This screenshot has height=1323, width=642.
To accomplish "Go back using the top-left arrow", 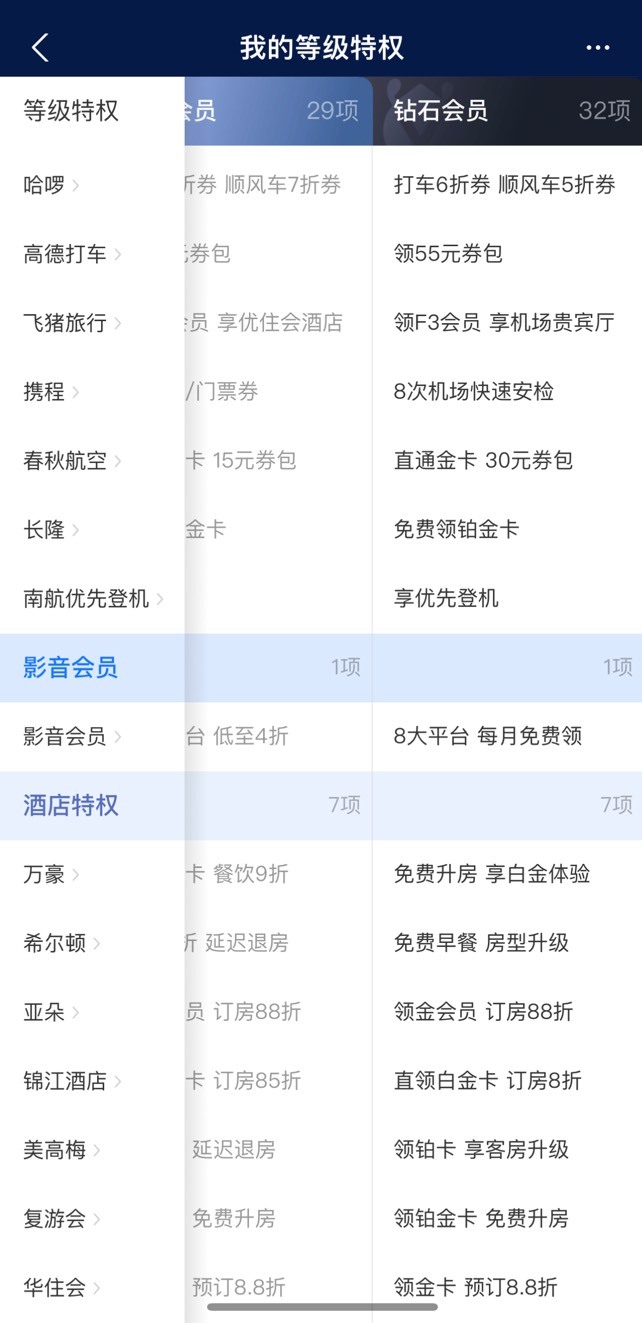I will 40,47.
